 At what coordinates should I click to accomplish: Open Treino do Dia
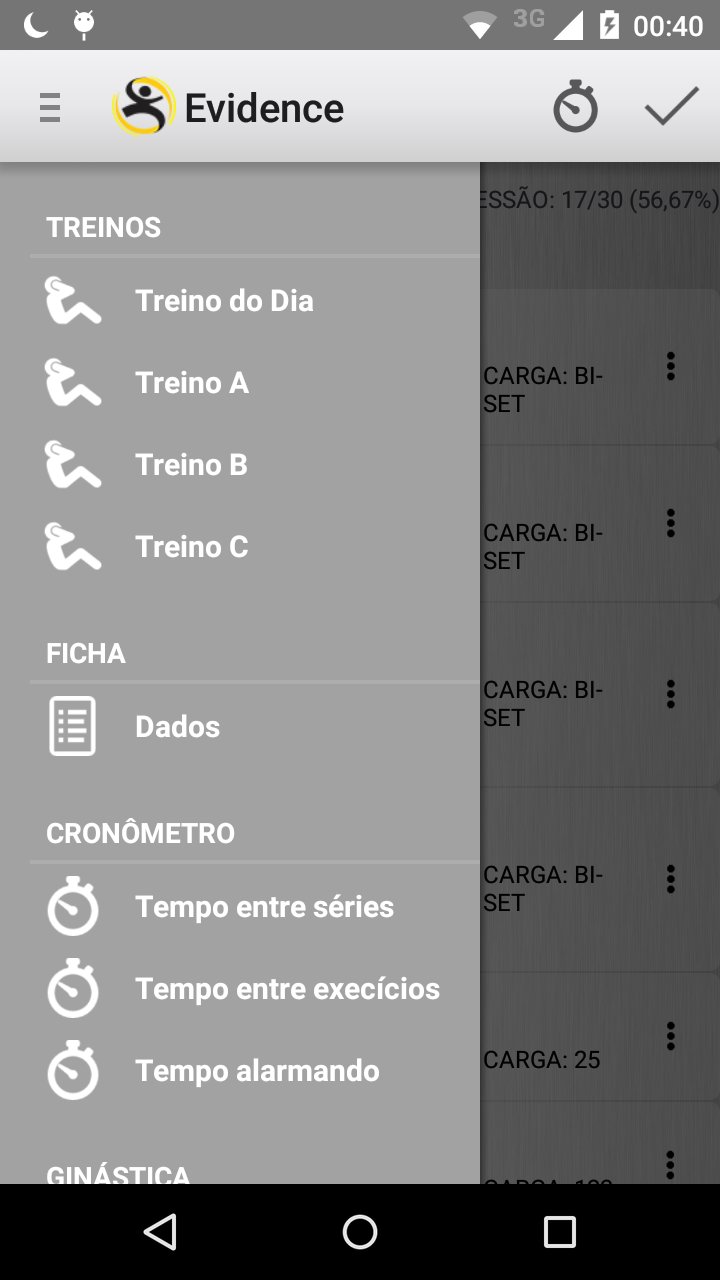(224, 301)
